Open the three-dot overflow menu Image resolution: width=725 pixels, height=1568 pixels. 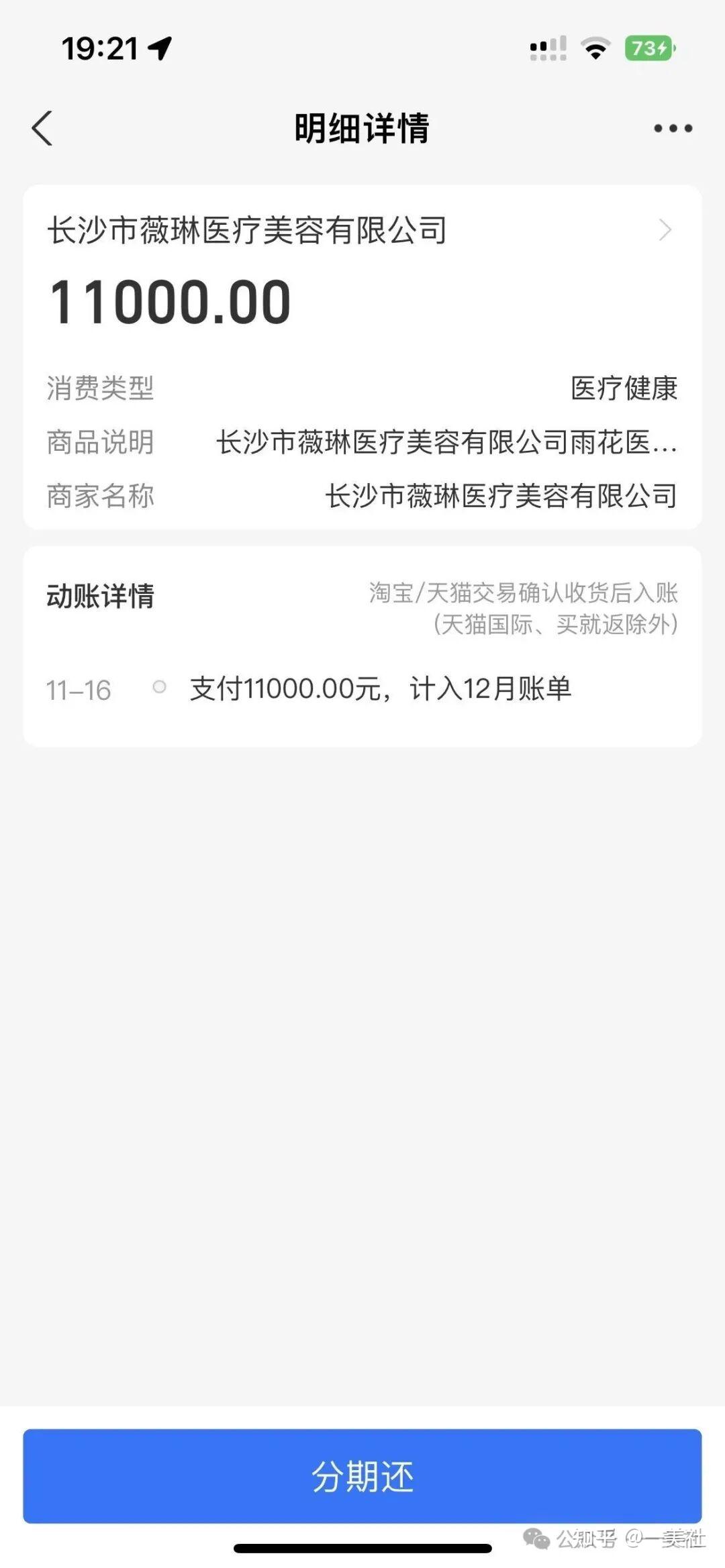pos(673,128)
